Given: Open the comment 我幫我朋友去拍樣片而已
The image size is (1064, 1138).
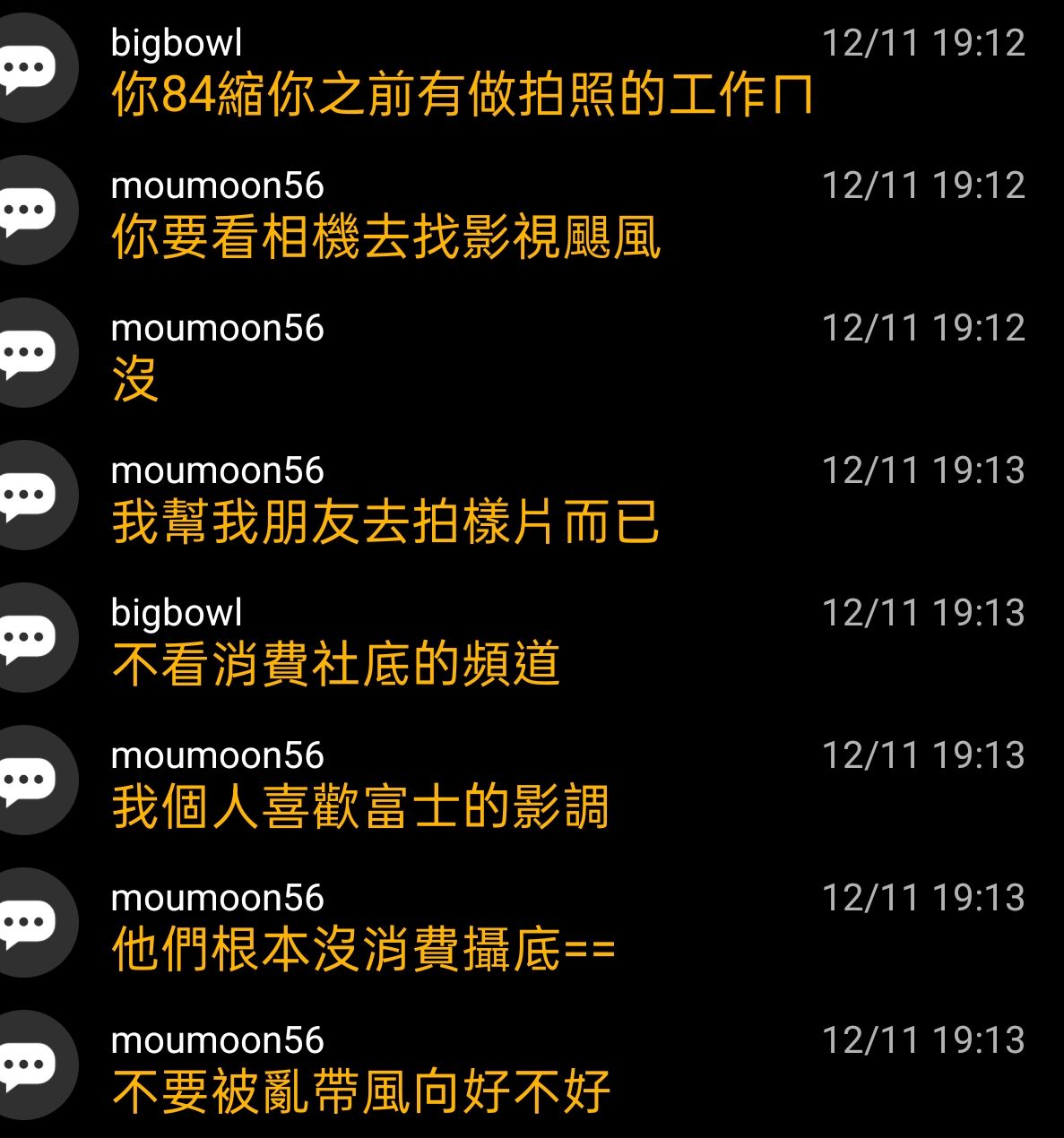Looking at the screenshot, I should point(385,522).
